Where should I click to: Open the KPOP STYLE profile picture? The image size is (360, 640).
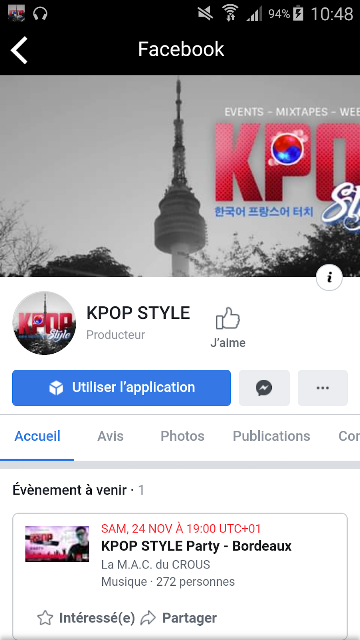pyautogui.click(x=44, y=323)
